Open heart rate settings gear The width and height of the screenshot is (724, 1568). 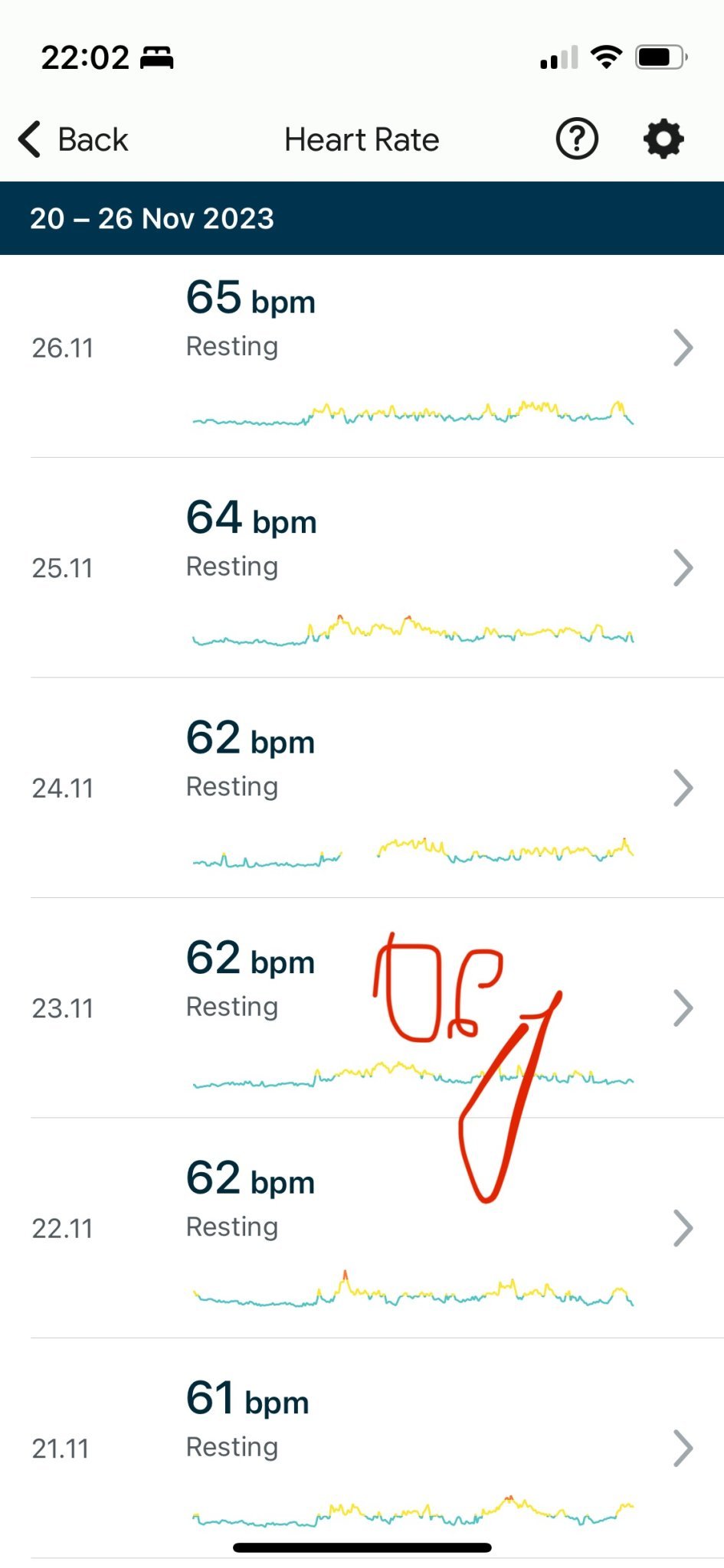663,139
